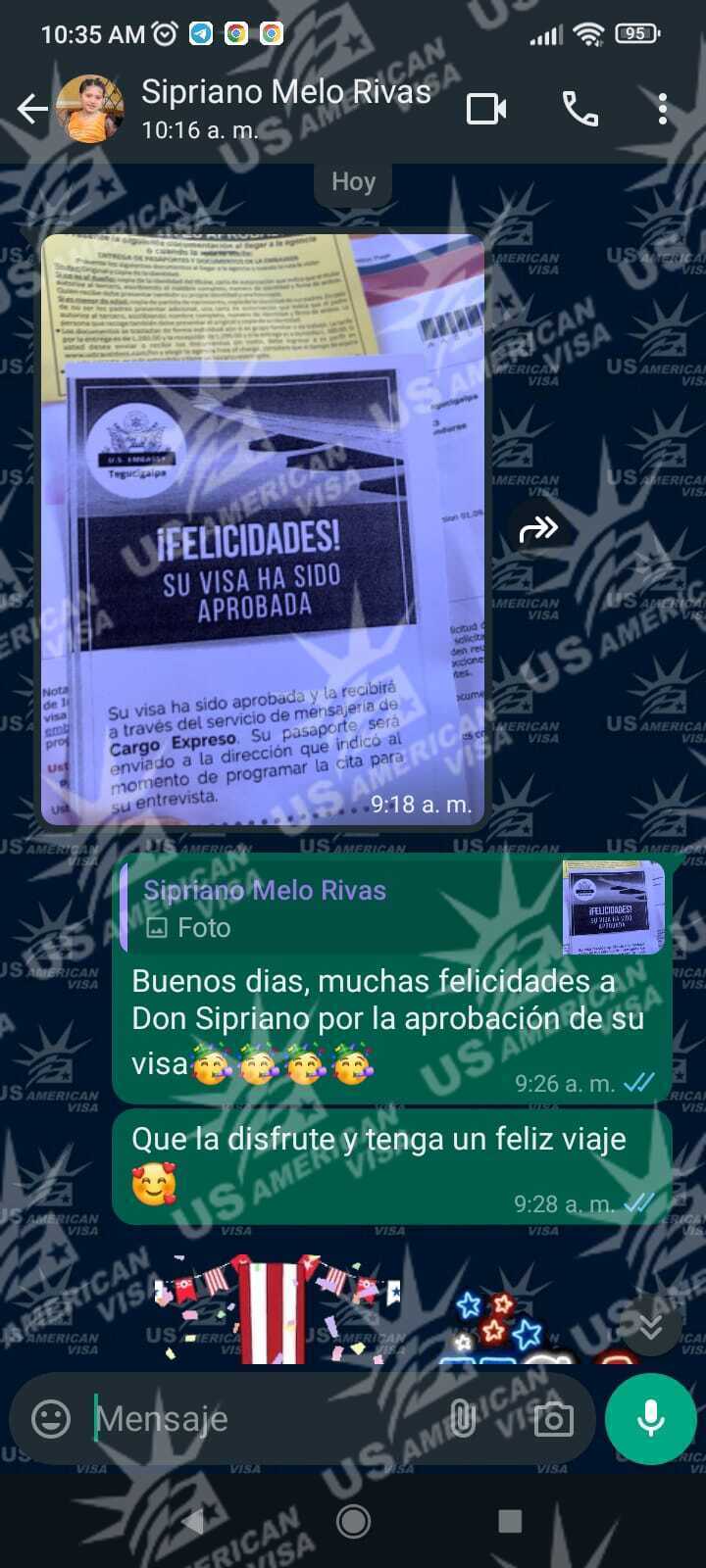The height and width of the screenshot is (1568, 706).
Task: Start a video call with Sipriano
Action: 486,109
